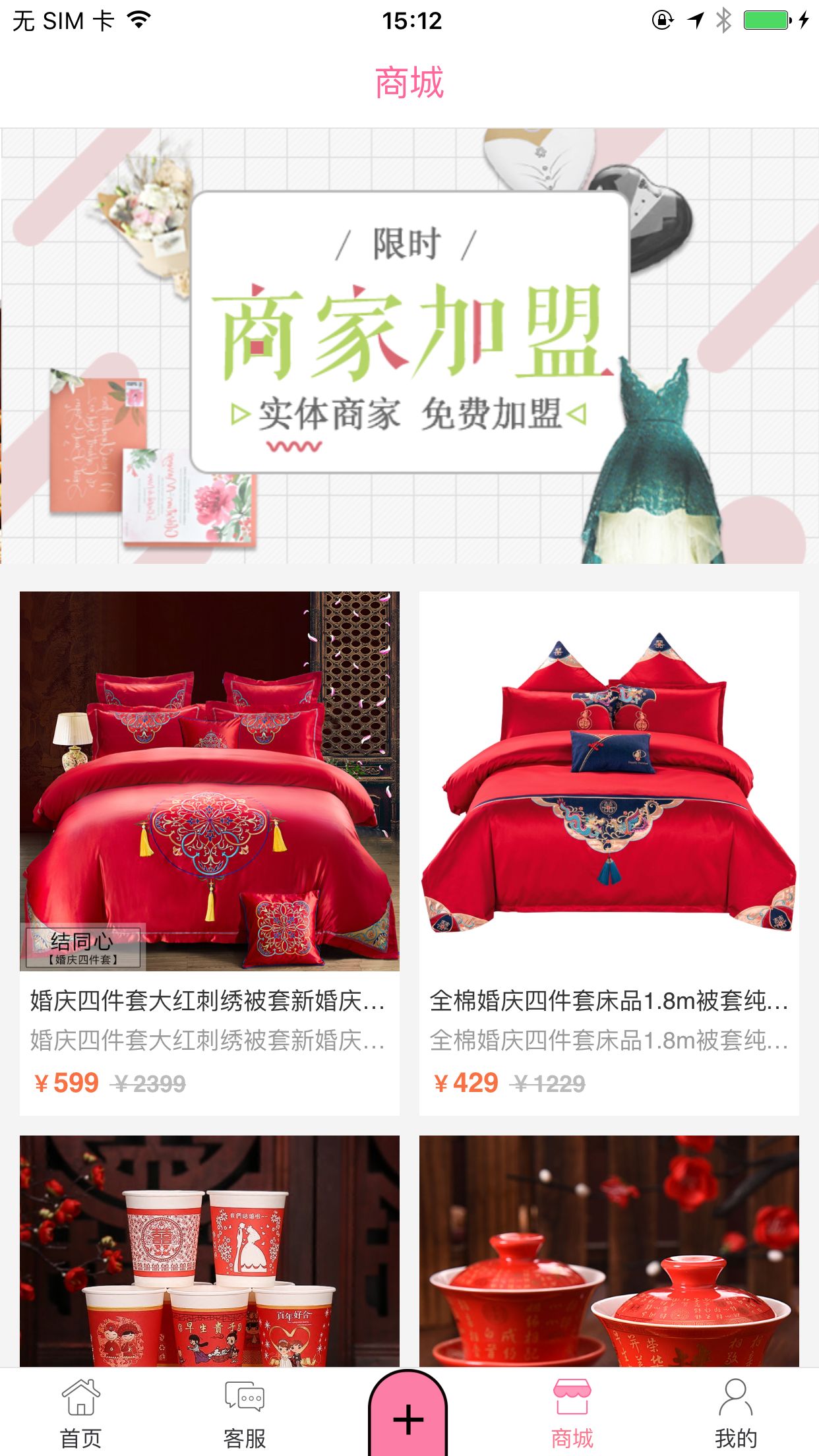Screen dimensions: 819x1456
Task: Open the 商家加盟 merchant banner
Action: click(409, 346)
